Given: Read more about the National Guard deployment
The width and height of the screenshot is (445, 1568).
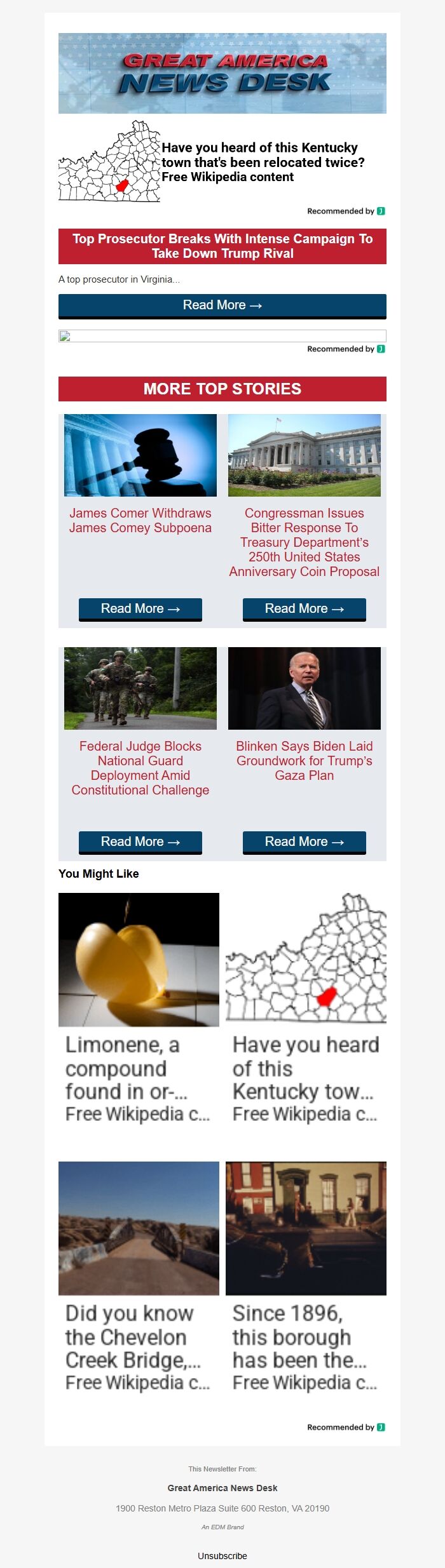Looking at the screenshot, I should (140, 842).
